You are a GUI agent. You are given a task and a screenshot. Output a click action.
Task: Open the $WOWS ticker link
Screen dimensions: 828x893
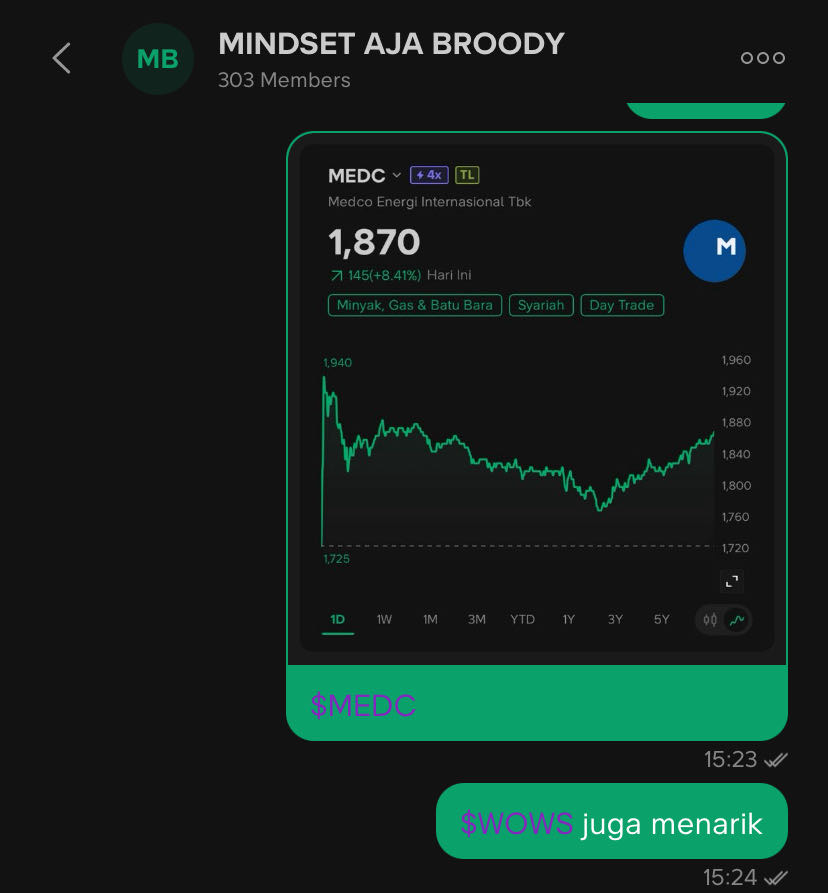516,823
